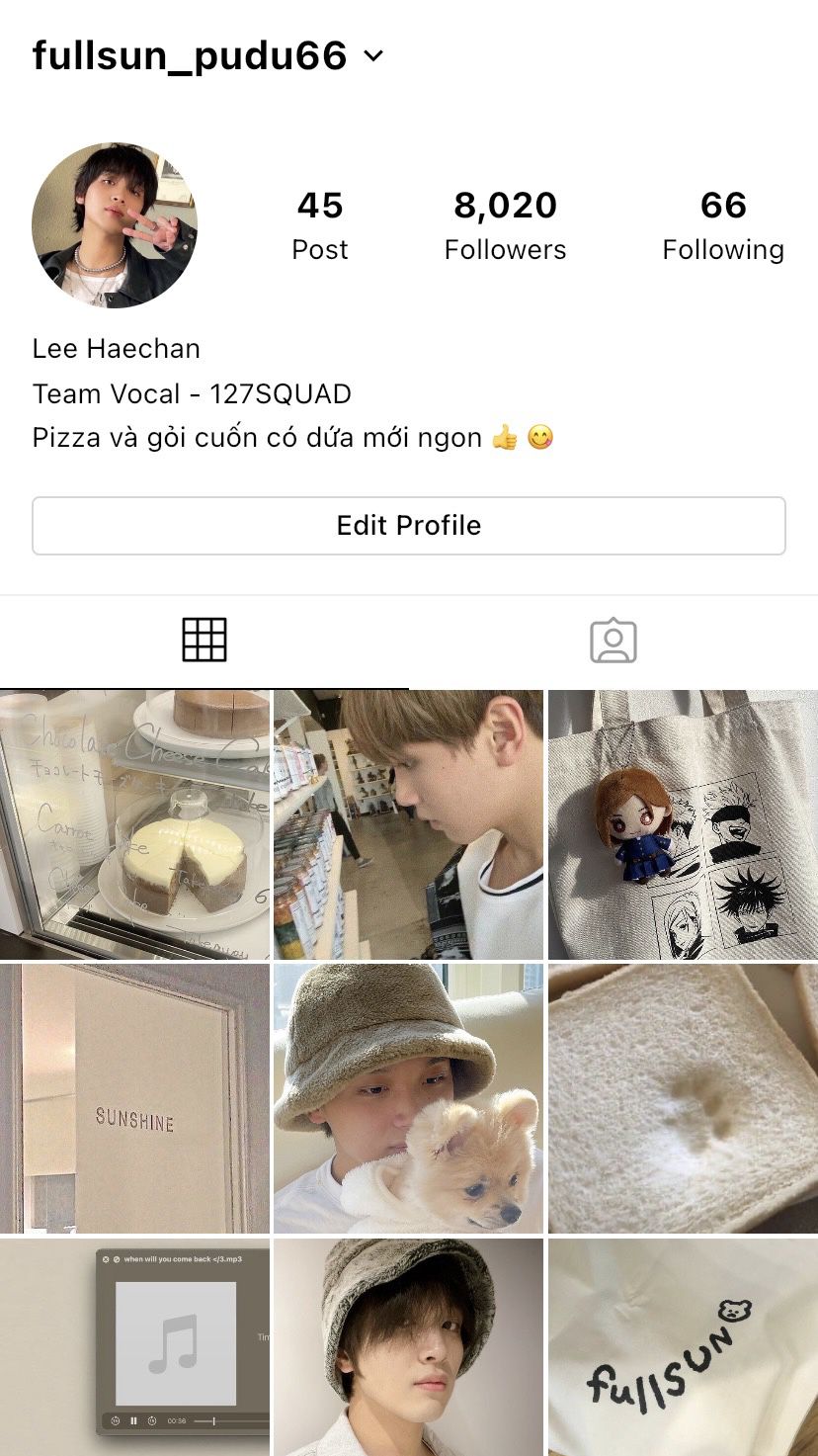Screen dimensions: 818x1456
Task: Open the manga tote bag post
Action: pos(683,824)
